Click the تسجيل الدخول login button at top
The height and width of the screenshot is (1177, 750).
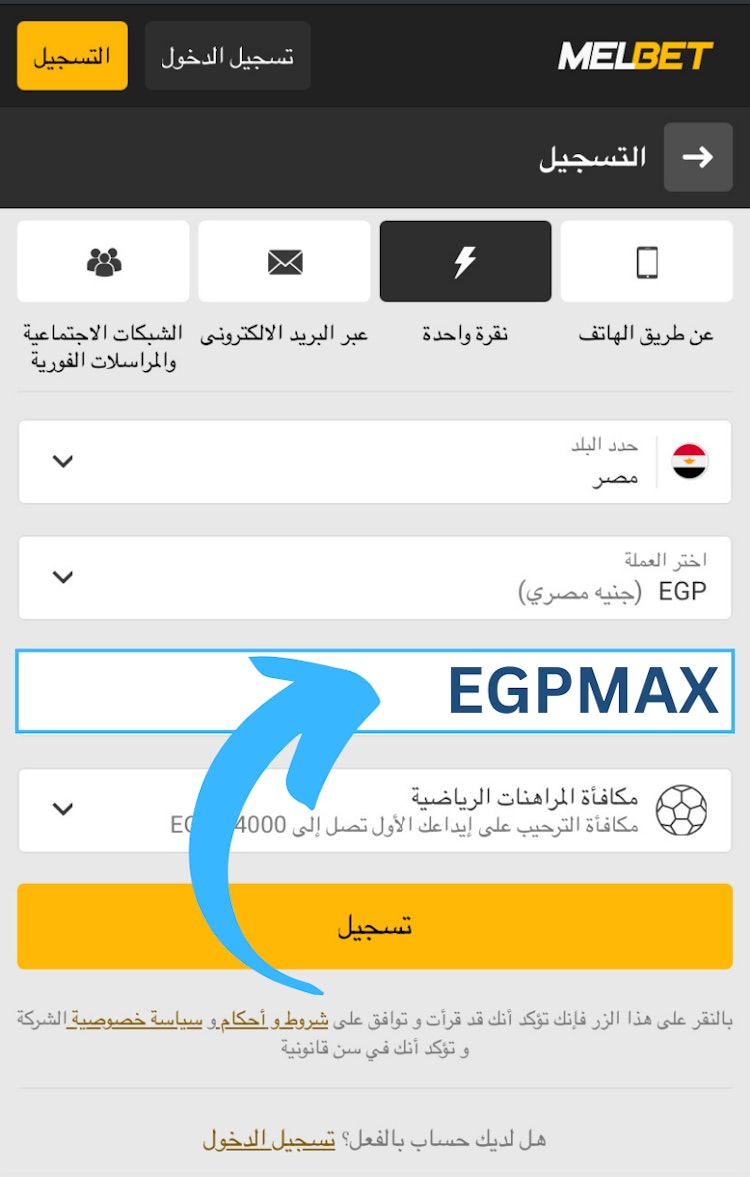[227, 56]
